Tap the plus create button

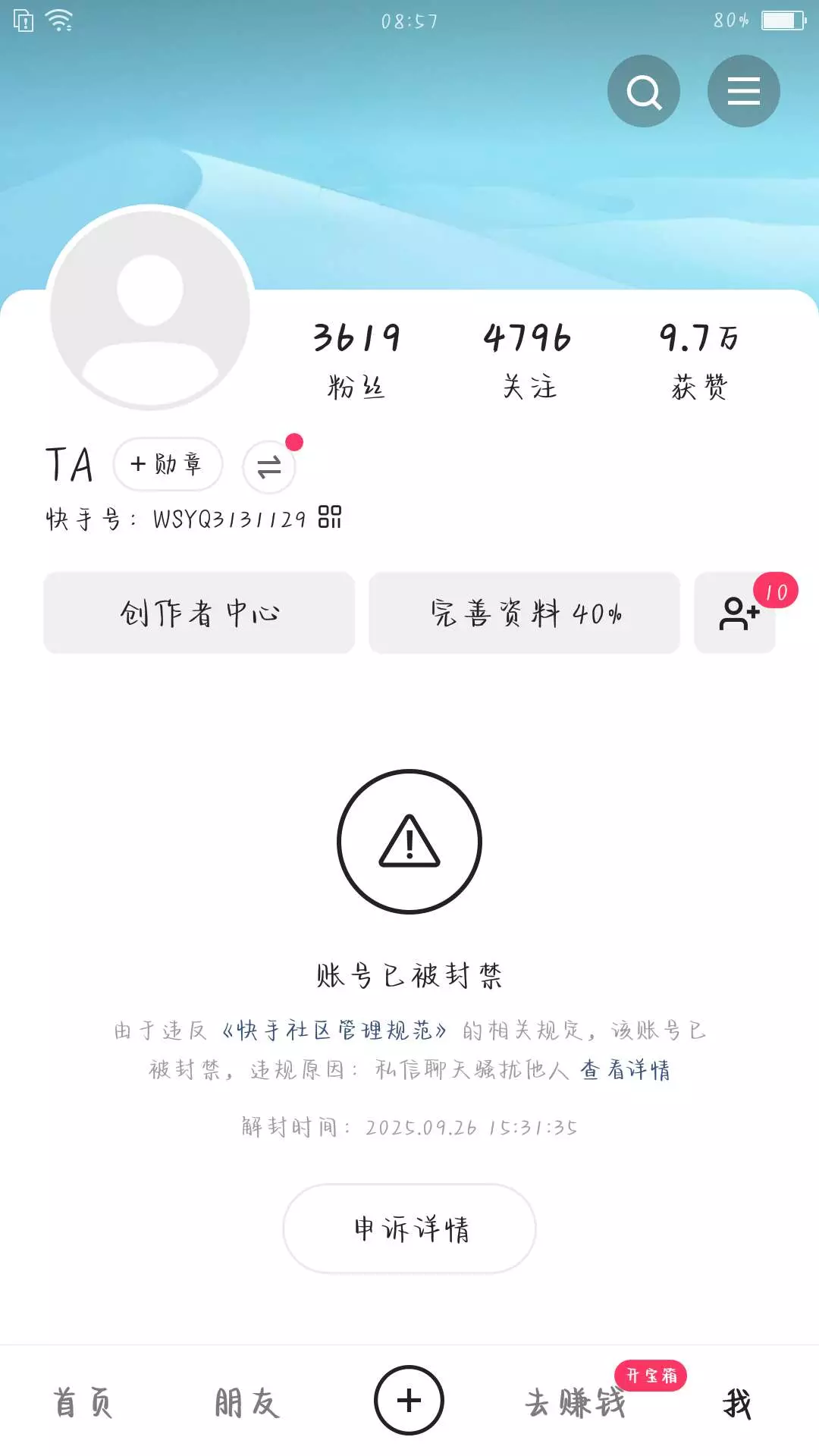click(409, 1401)
